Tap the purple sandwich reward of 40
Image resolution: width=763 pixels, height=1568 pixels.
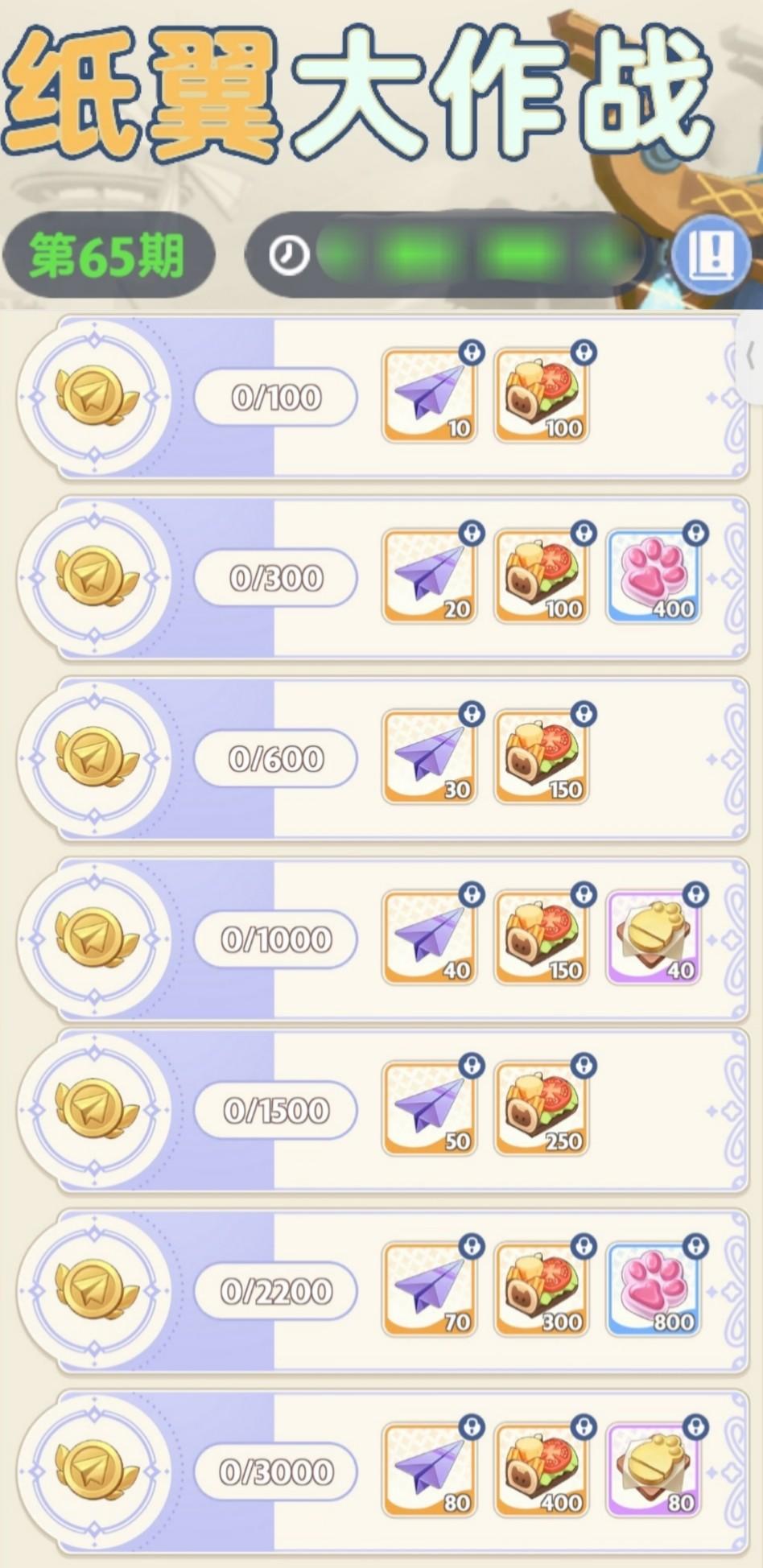click(x=654, y=939)
